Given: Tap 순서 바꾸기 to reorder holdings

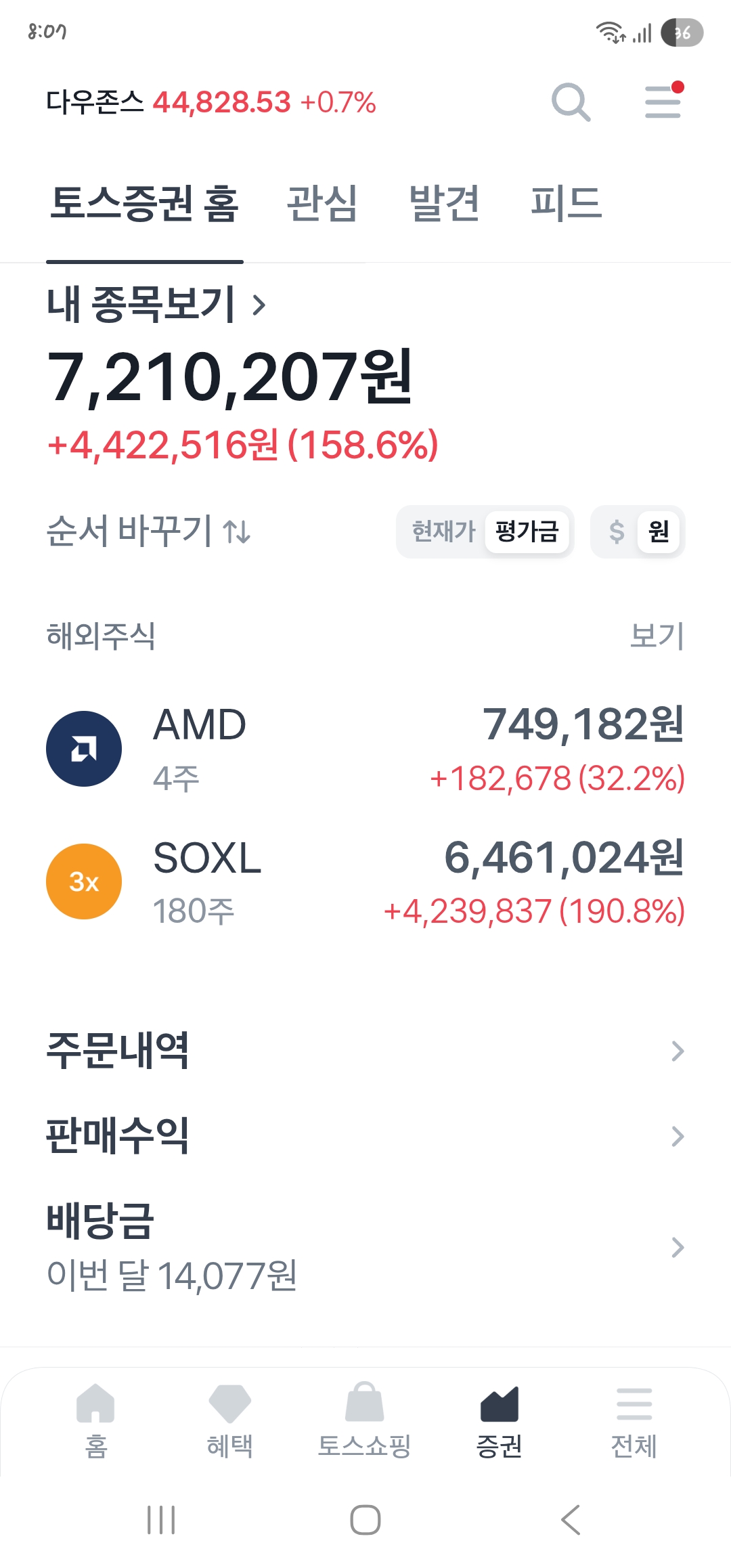Looking at the screenshot, I should (148, 531).
